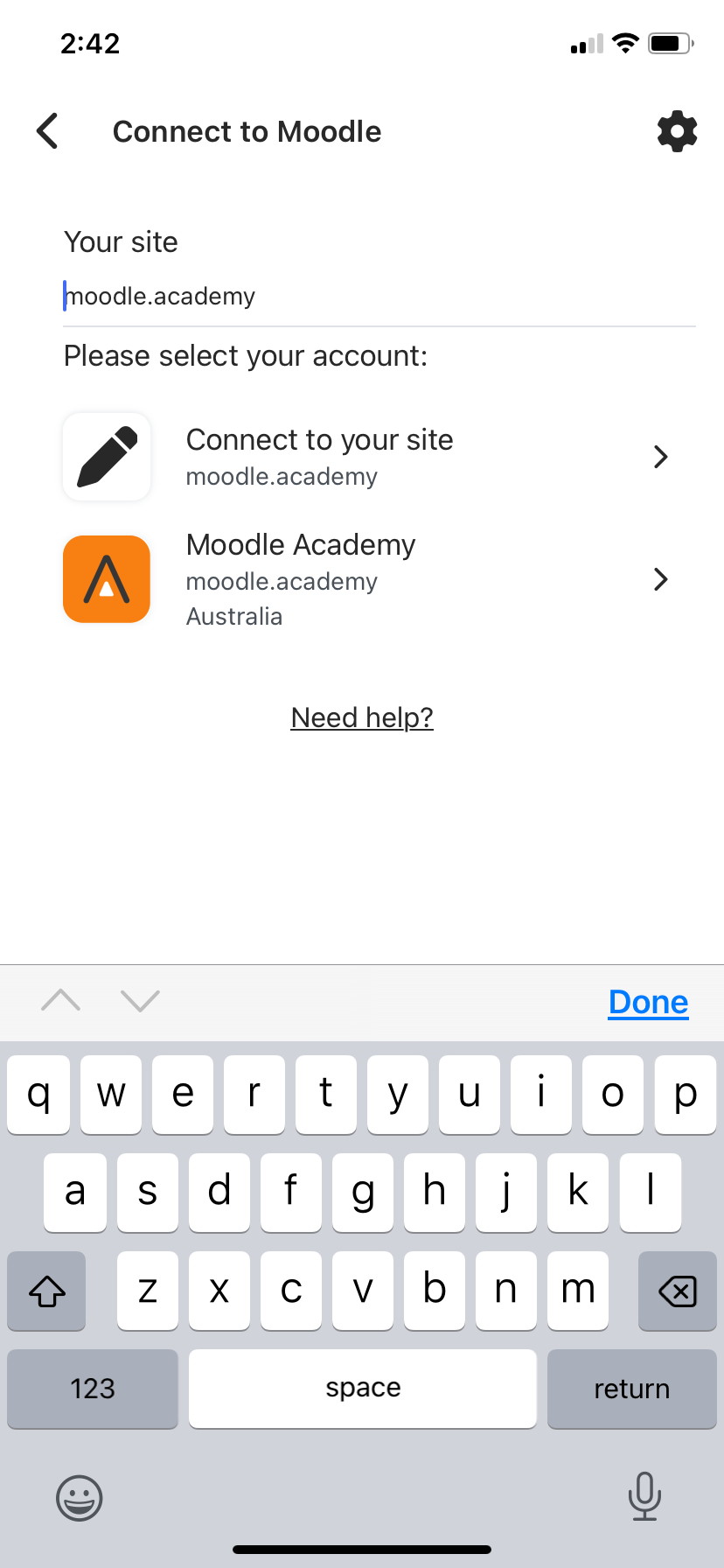Tap the Your site text field
The image size is (724, 1568).
point(379,297)
